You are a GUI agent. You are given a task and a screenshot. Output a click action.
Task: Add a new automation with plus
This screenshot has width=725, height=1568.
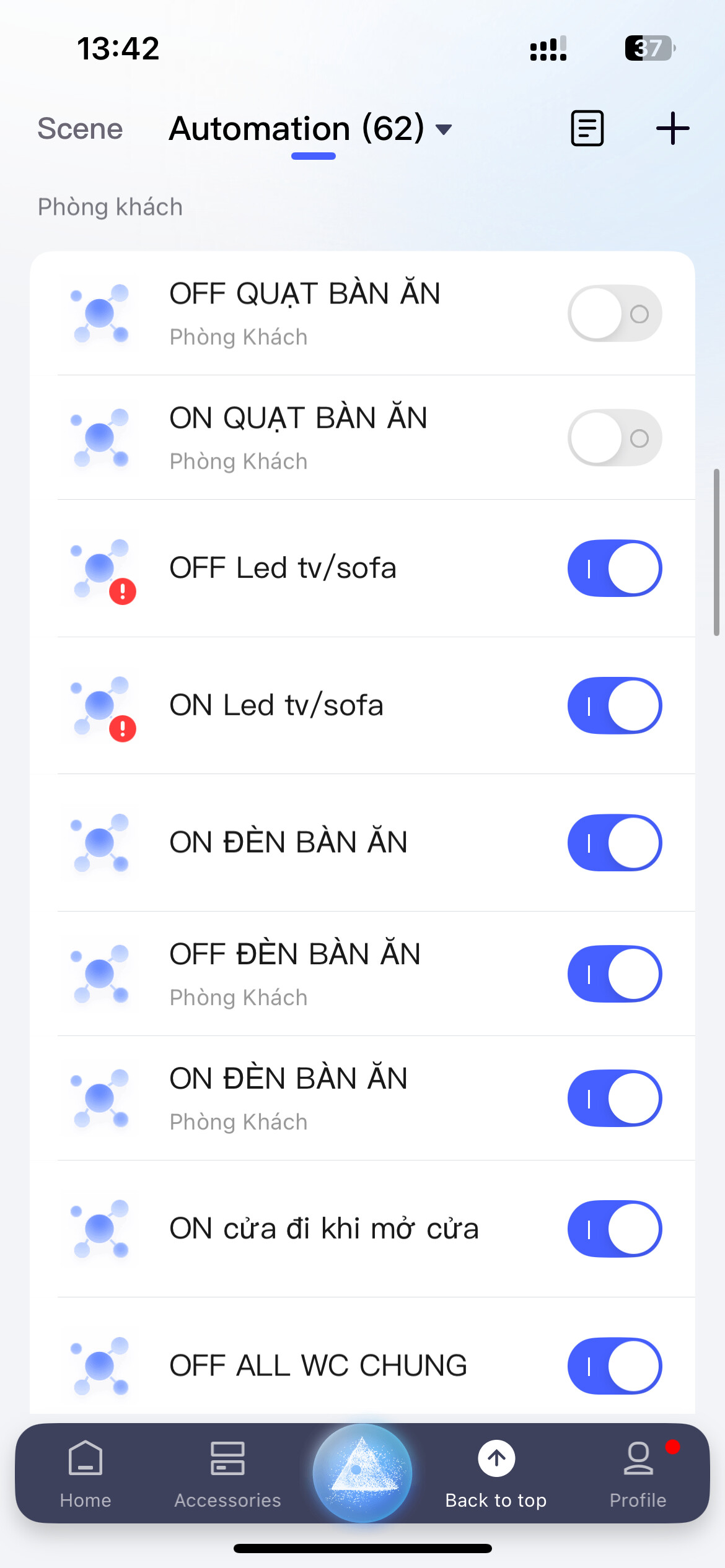tap(672, 129)
